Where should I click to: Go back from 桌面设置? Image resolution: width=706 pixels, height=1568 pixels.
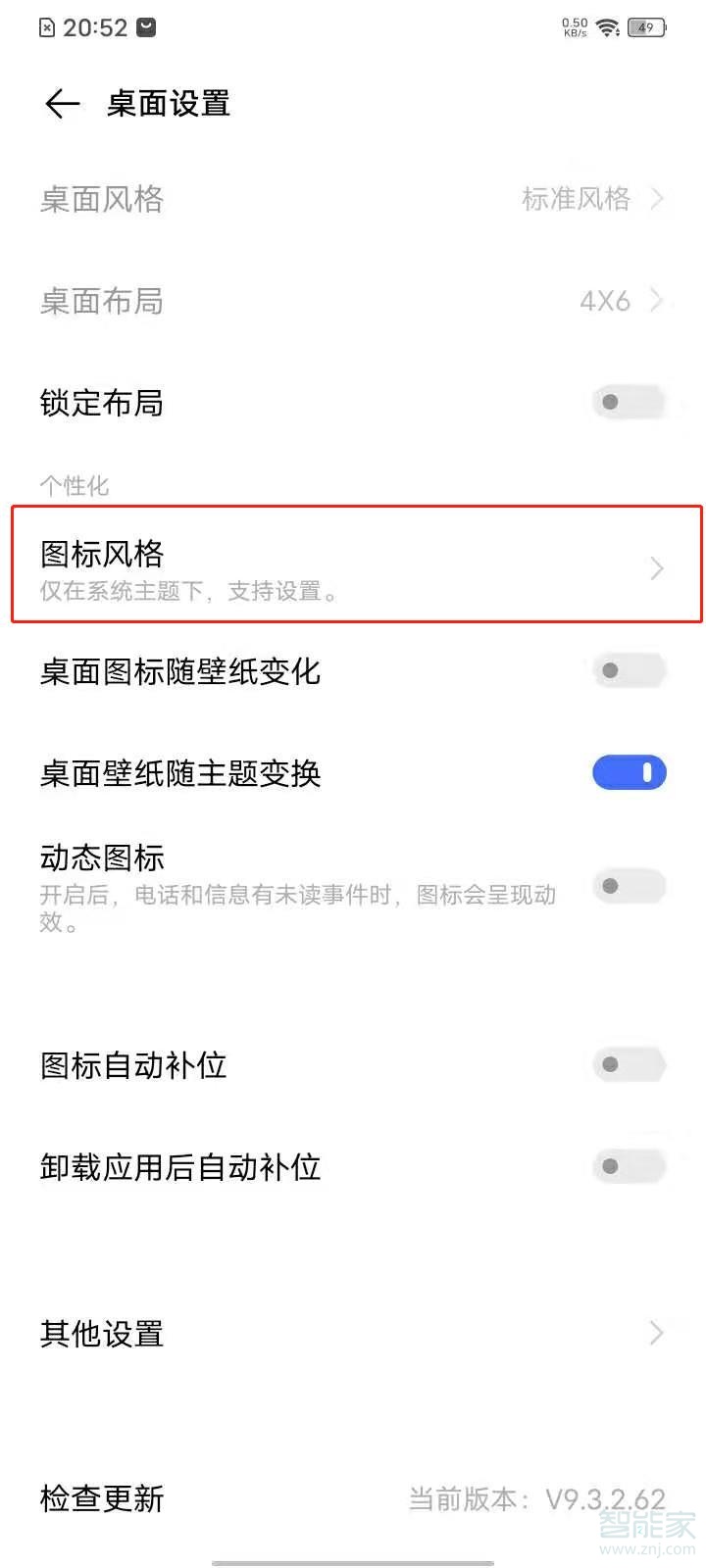pyautogui.click(x=62, y=104)
